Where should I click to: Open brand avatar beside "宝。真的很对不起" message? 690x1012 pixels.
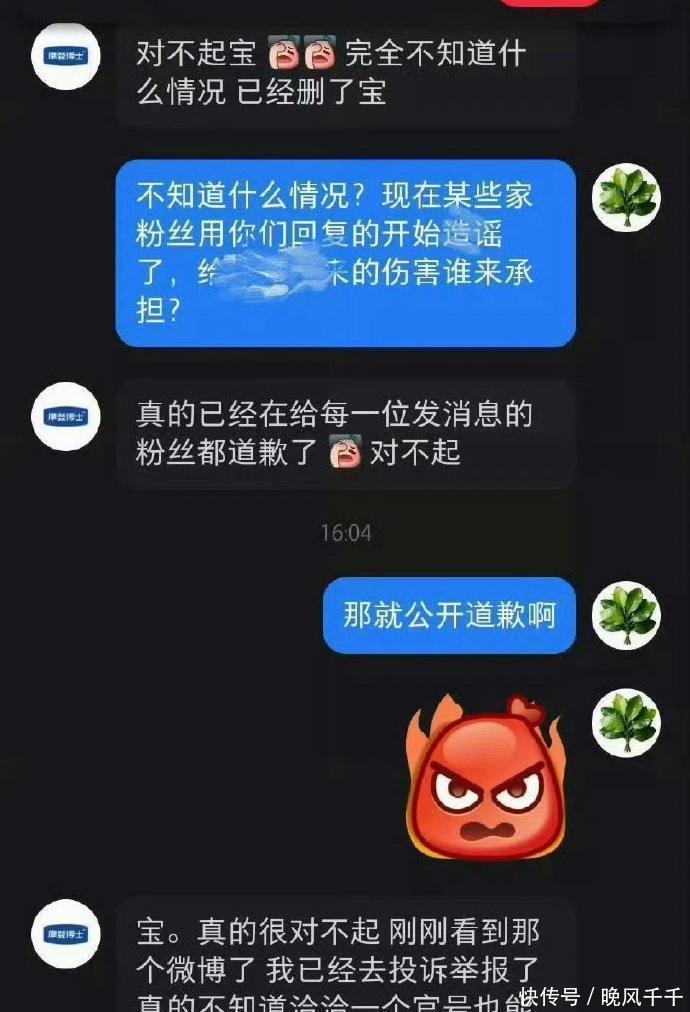coord(66,933)
